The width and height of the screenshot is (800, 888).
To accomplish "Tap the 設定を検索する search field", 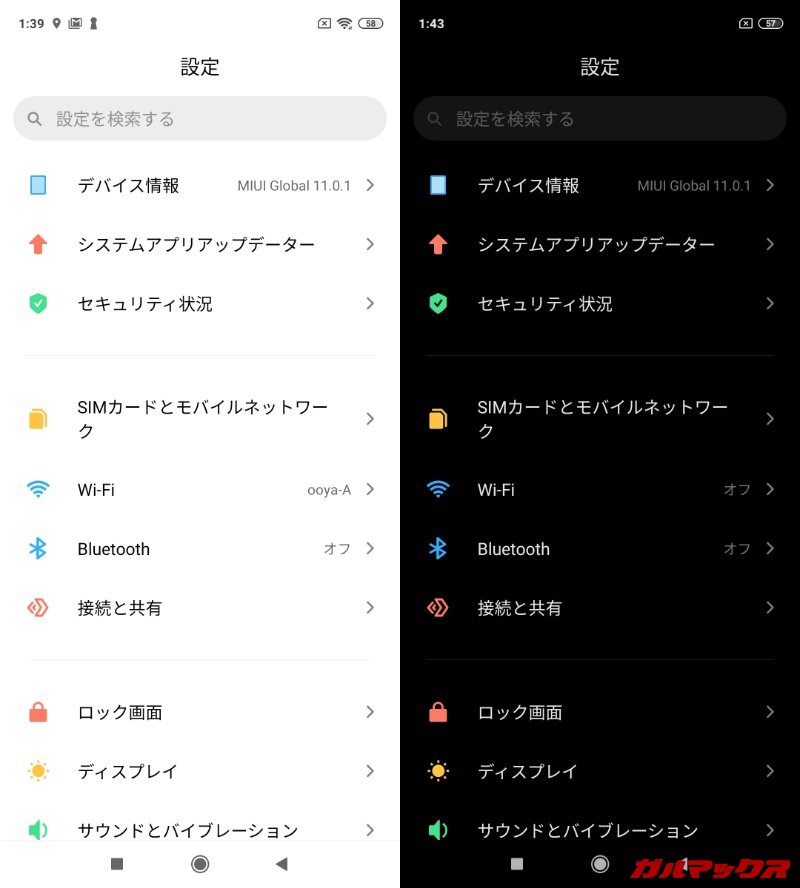I will click(x=200, y=118).
